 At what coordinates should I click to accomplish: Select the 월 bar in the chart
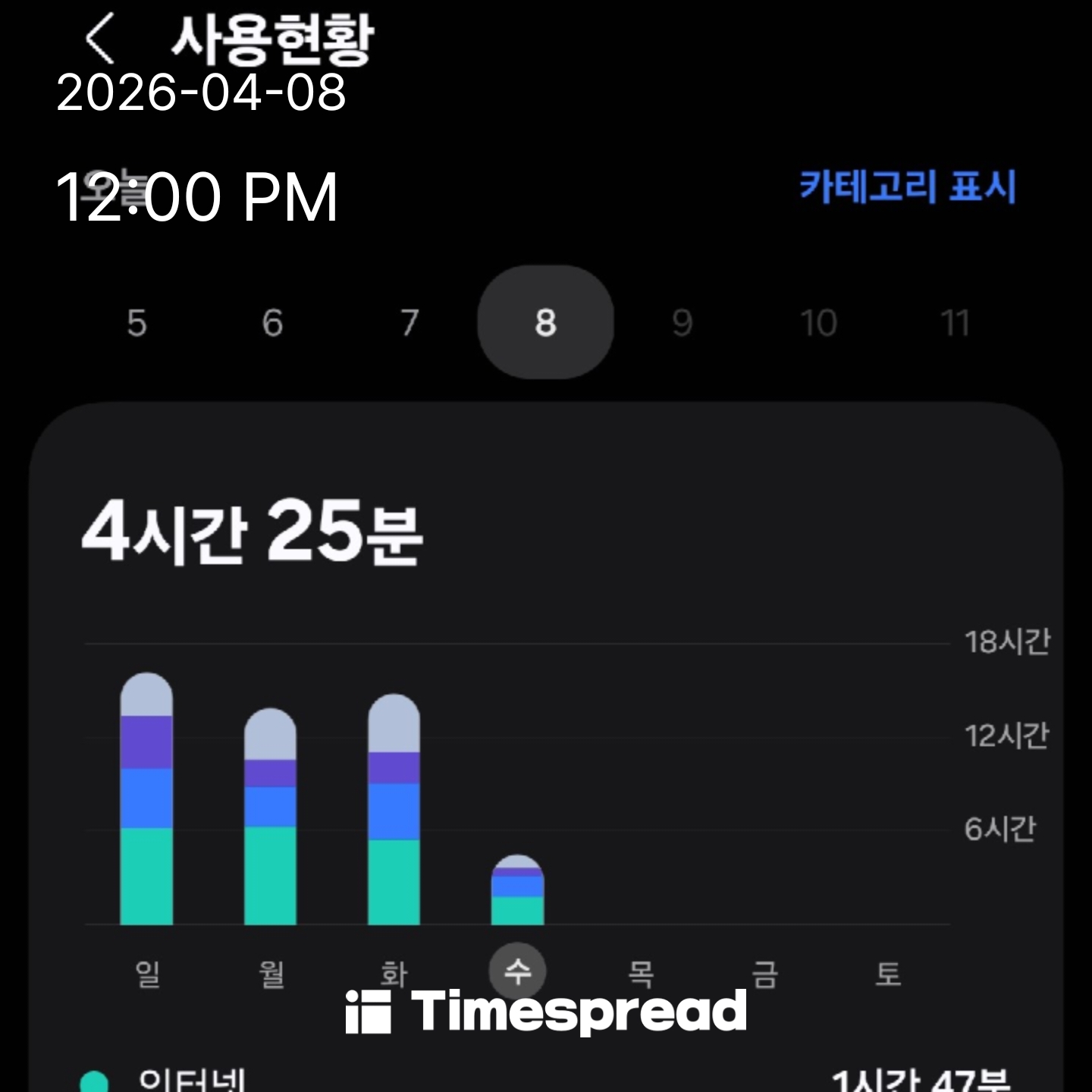click(270, 817)
